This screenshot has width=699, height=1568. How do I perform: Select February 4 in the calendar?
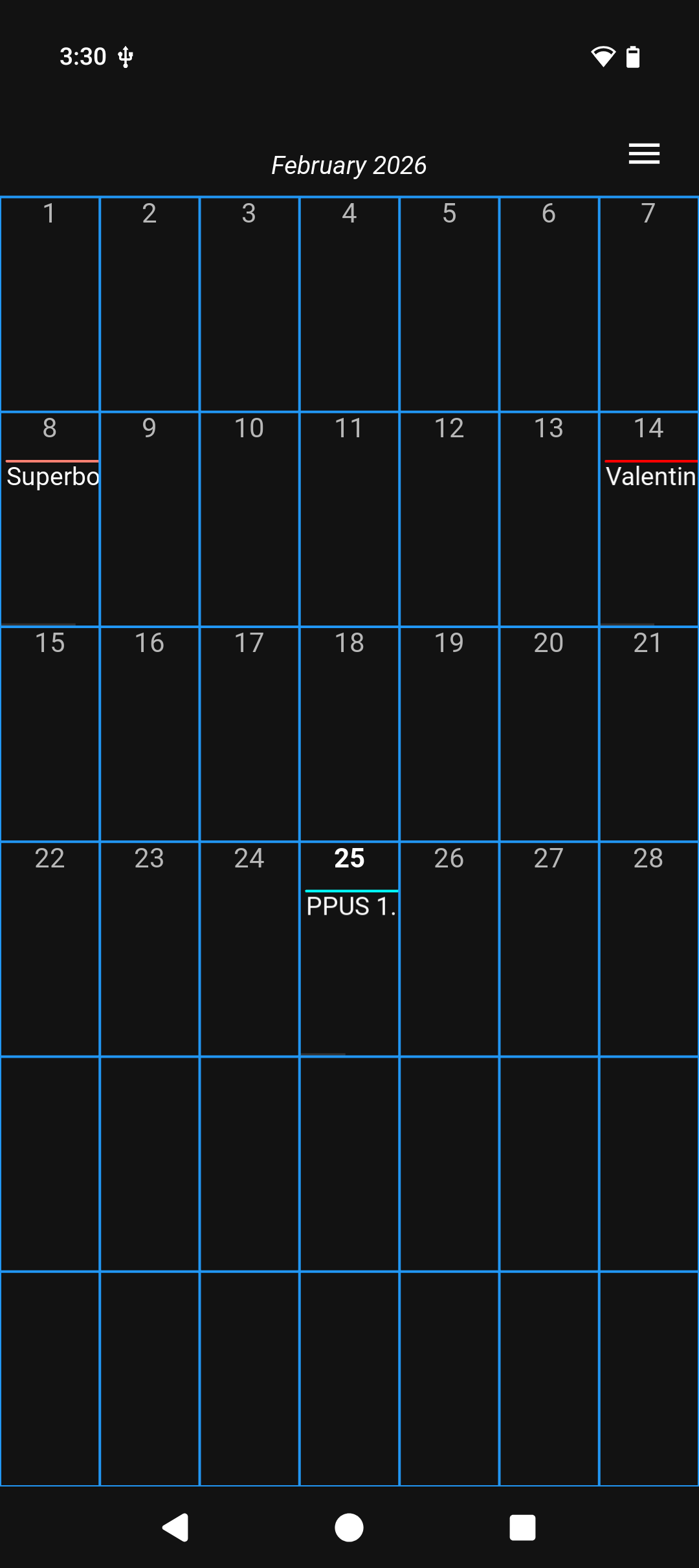click(349, 304)
